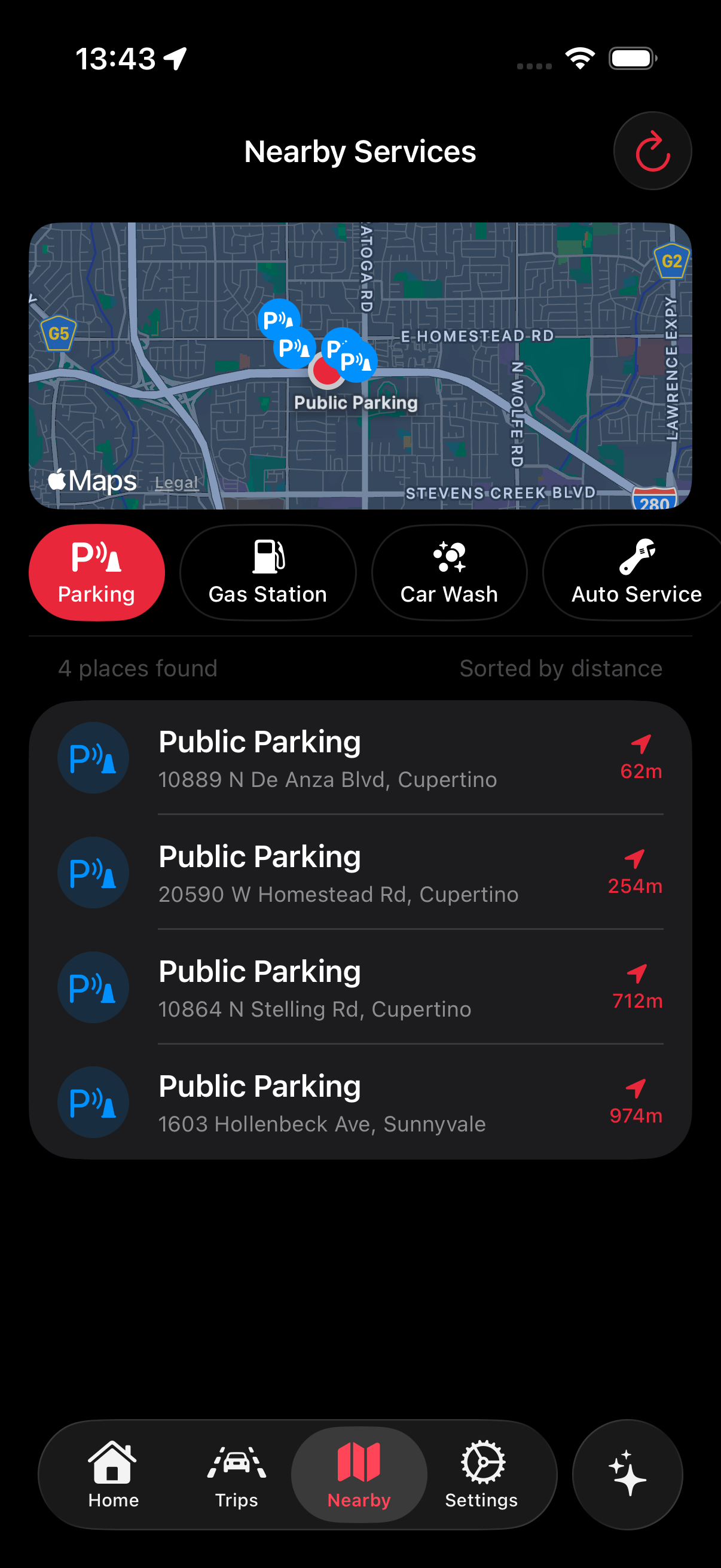The height and width of the screenshot is (1568, 721).
Task: Select the Public Parking at 10889 N De Anza Blvd
Action: pyautogui.click(x=361, y=756)
